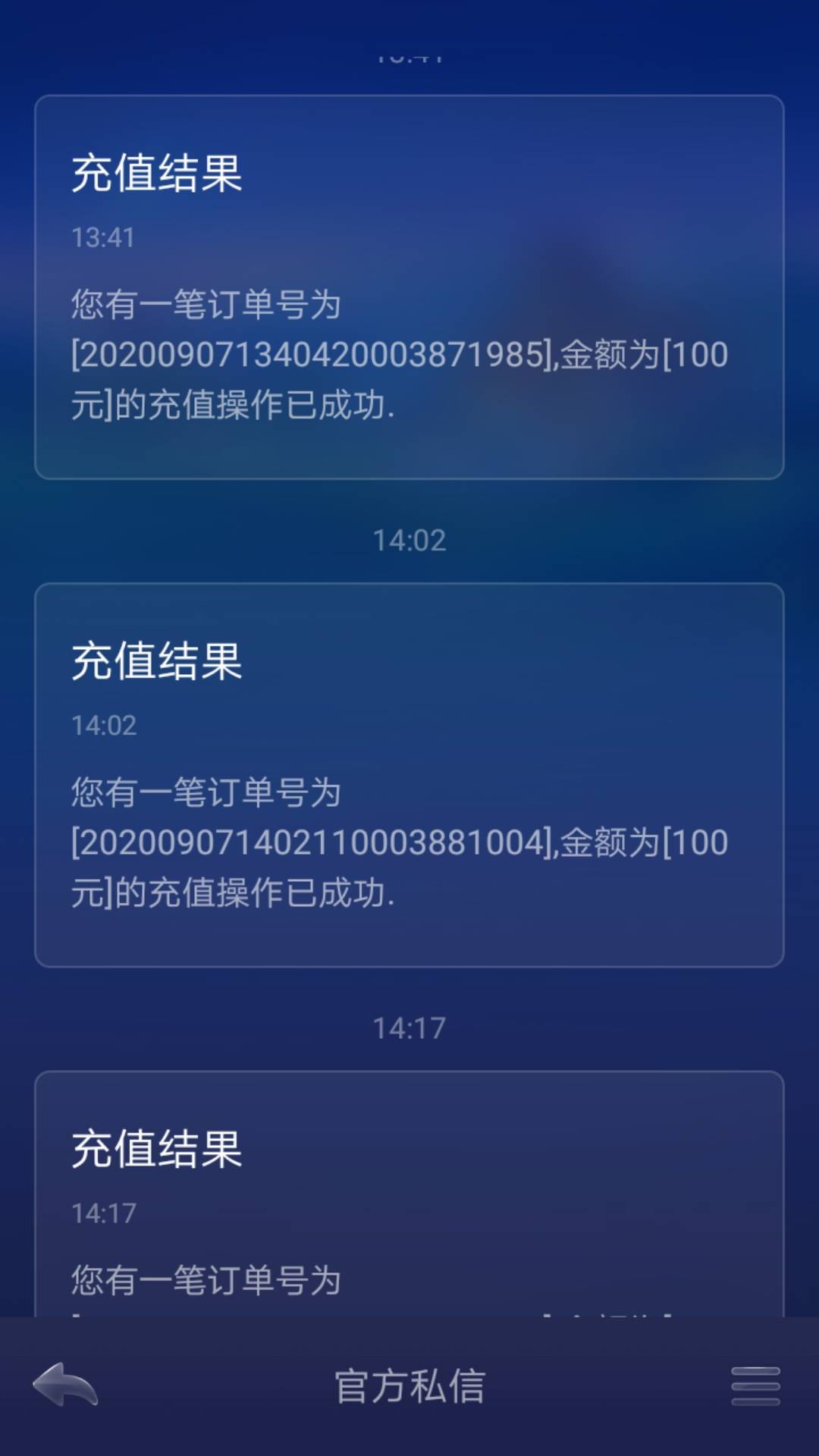The height and width of the screenshot is (1456, 819).
Task: Tap the 官方私信 title text
Action: click(x=409, y=1385)
